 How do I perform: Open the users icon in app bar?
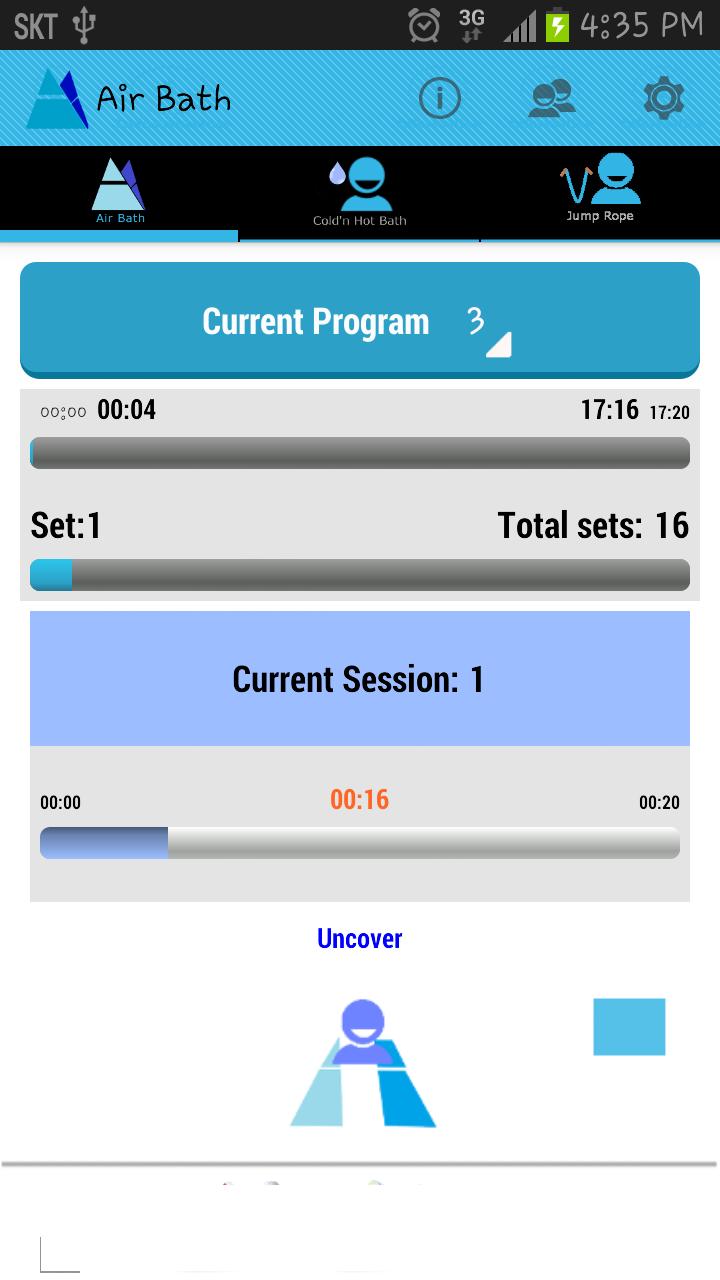pyautogui.click(x=552, y=98)
